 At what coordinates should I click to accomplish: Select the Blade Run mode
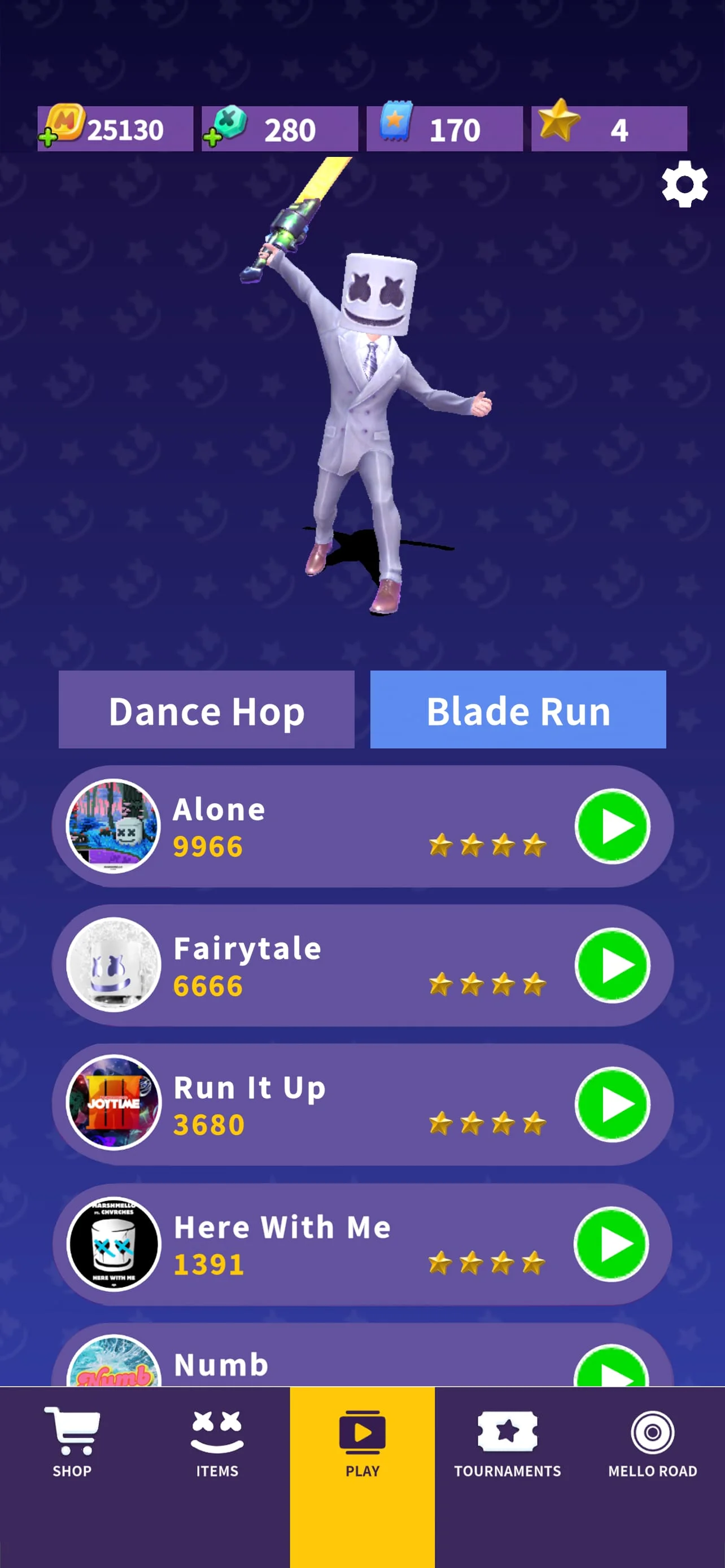coord(517,709)
